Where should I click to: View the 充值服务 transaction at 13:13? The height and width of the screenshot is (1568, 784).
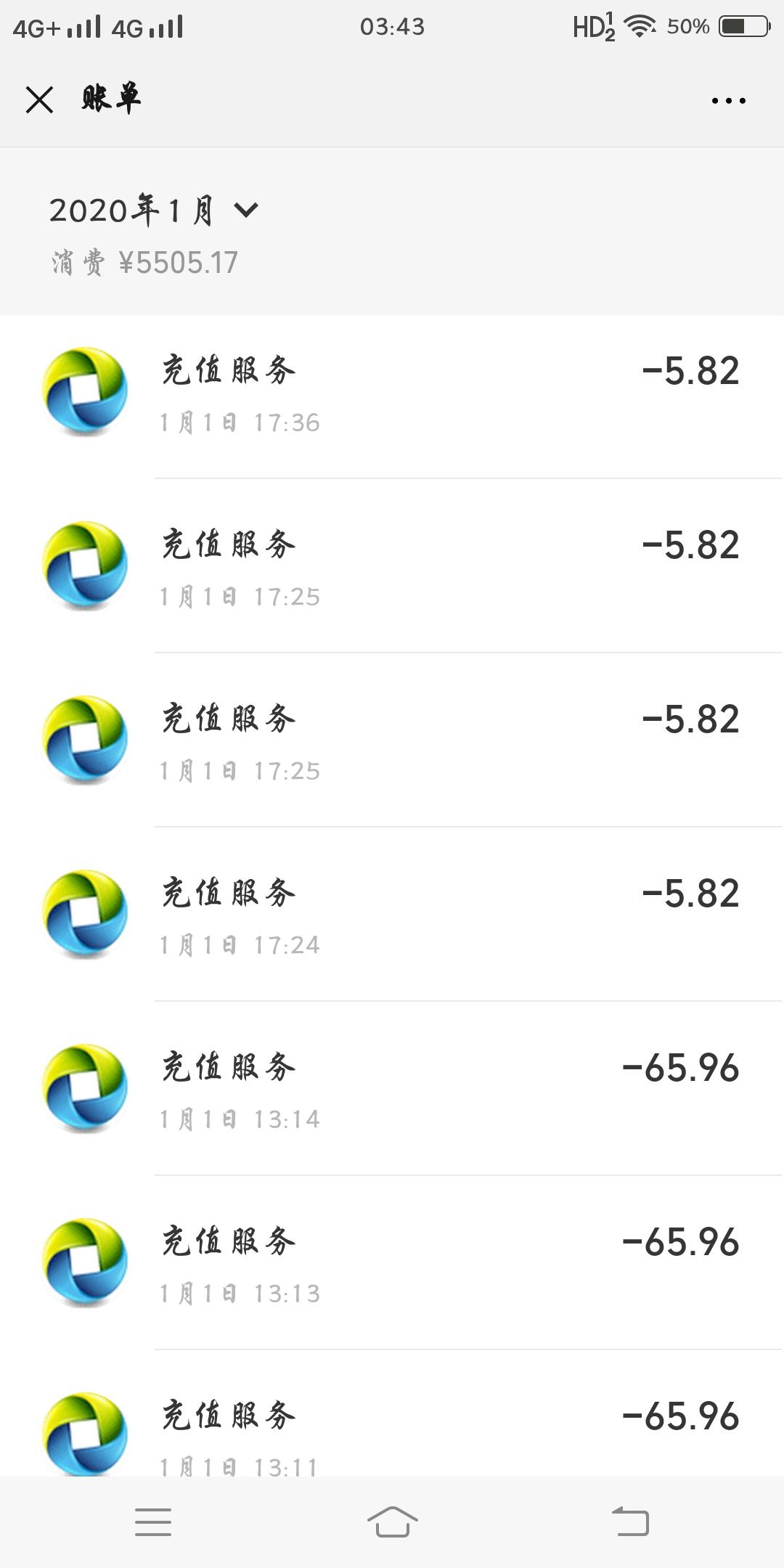click(392, 1263)
